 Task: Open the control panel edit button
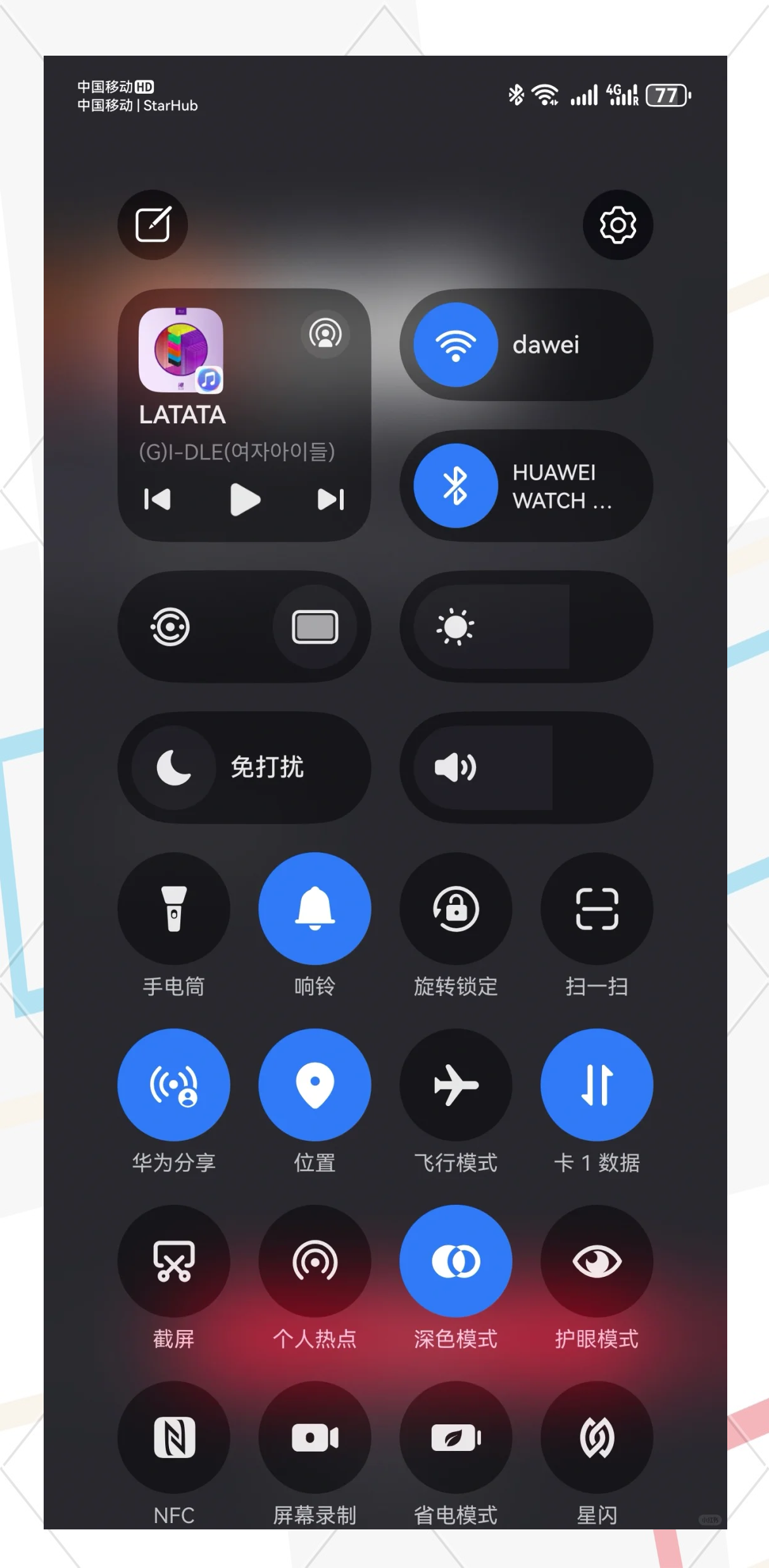pyautogui.click(x=153, y=225)
